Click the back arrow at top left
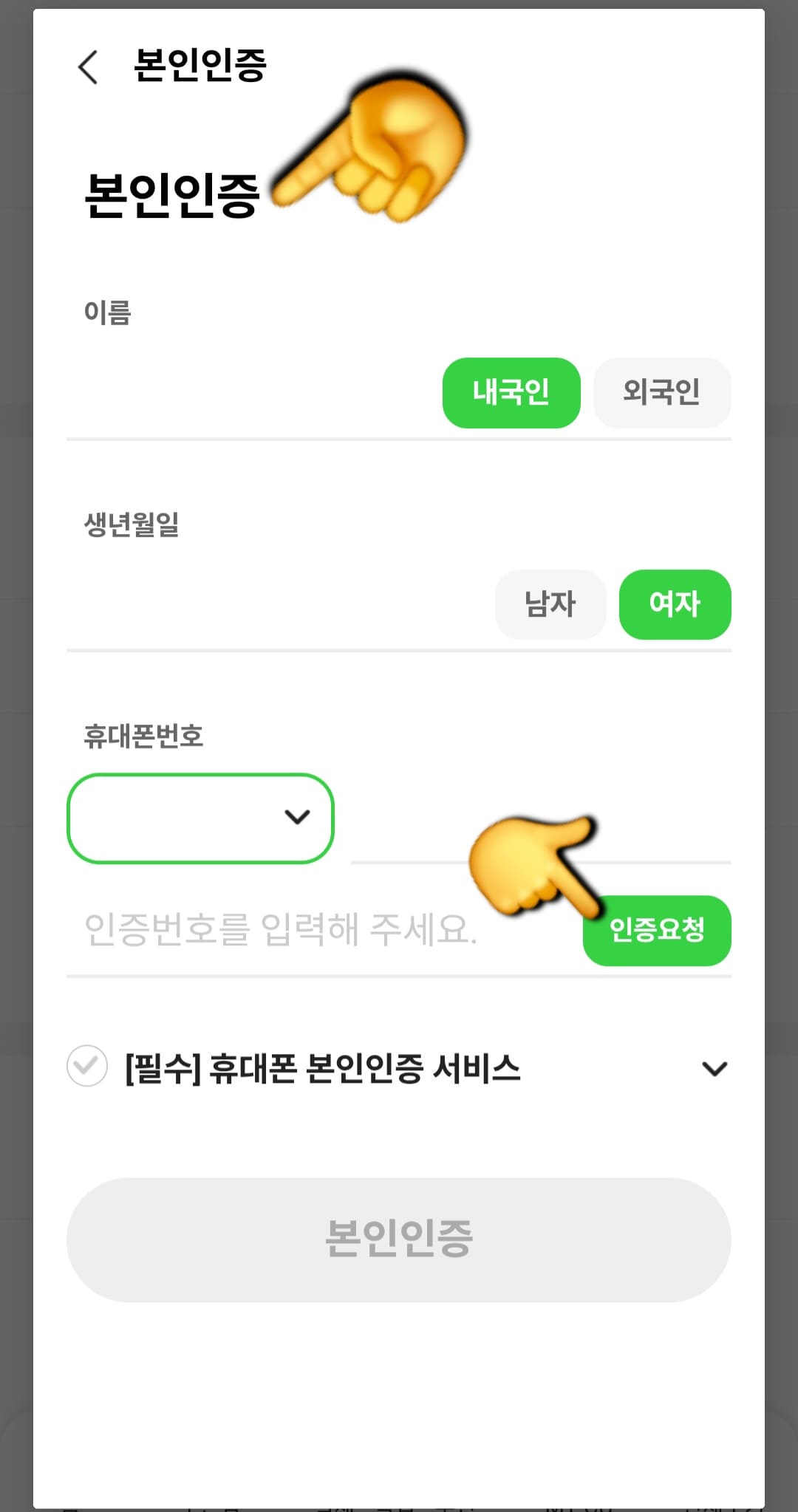This screenshot has height=1512, width=798. [89, 68]
